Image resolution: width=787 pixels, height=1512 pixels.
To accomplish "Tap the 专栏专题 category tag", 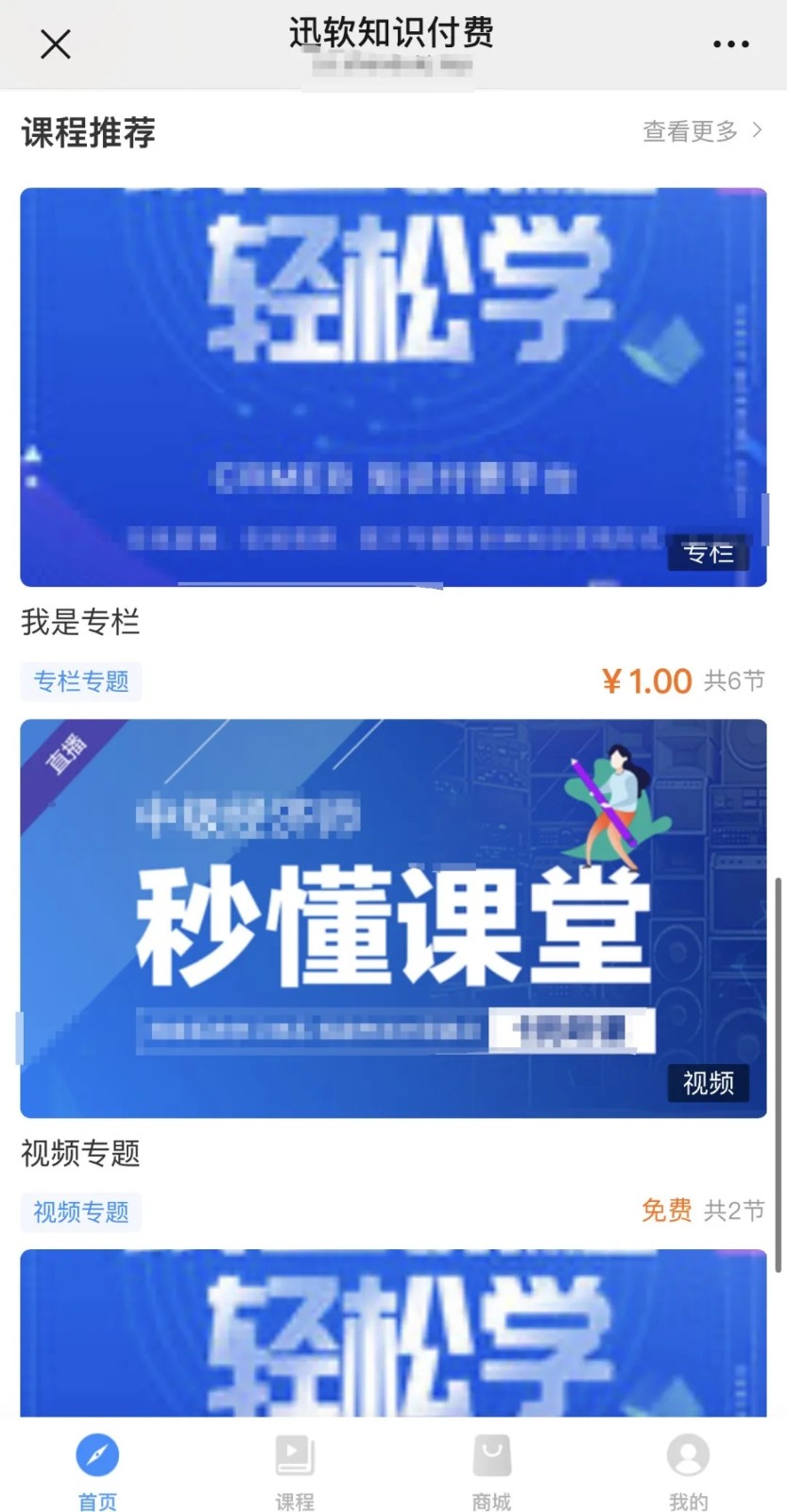I will click(81, 681).
